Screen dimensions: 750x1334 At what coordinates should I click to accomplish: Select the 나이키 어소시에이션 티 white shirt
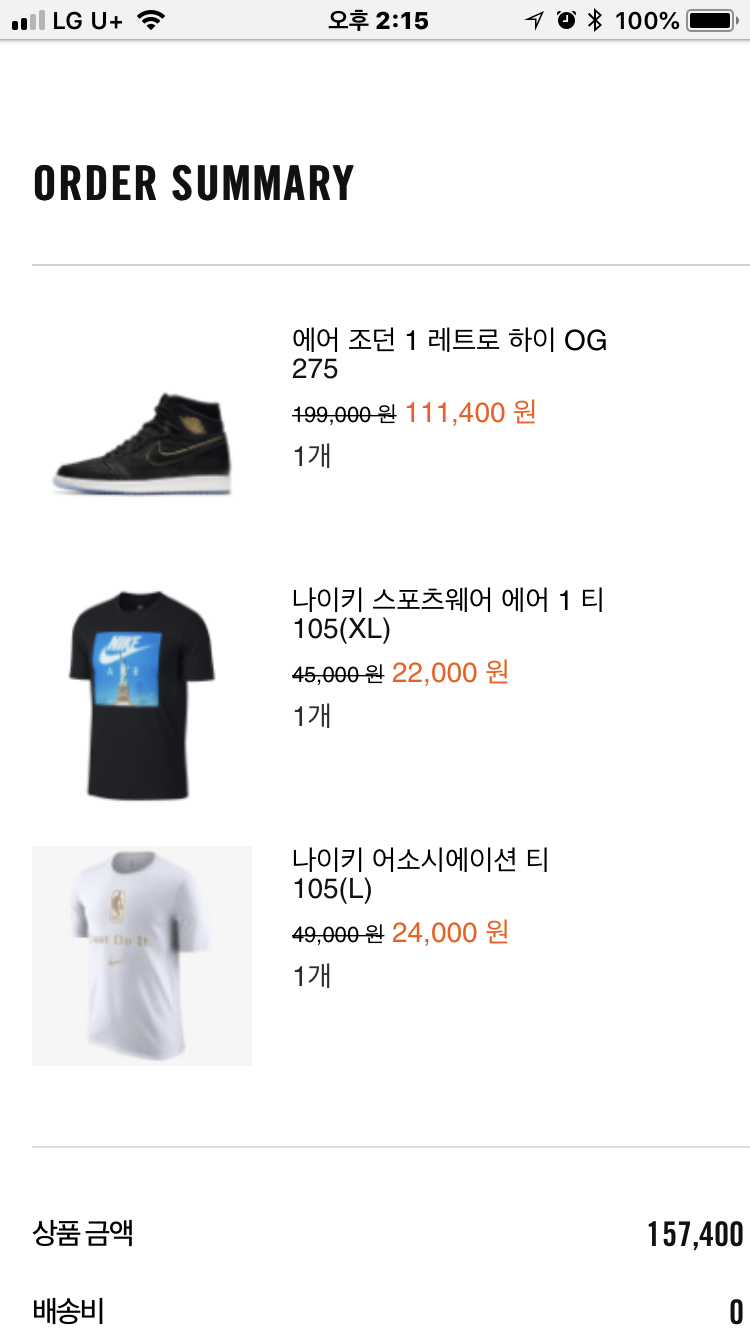coord(142,955)
